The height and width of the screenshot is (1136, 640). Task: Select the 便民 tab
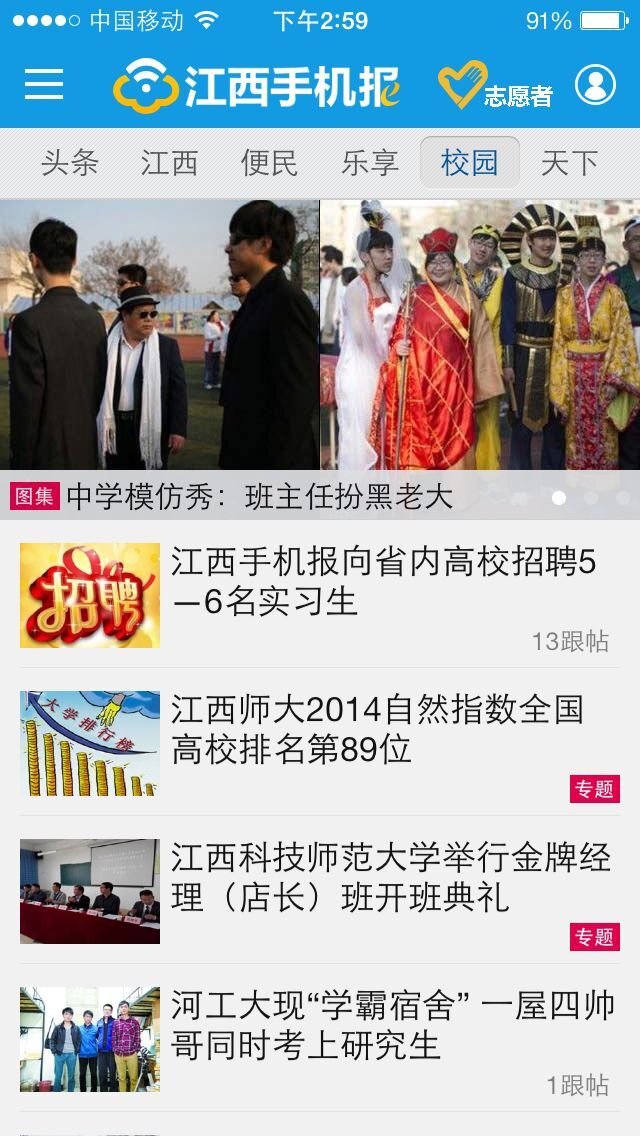tap(269, 163)
